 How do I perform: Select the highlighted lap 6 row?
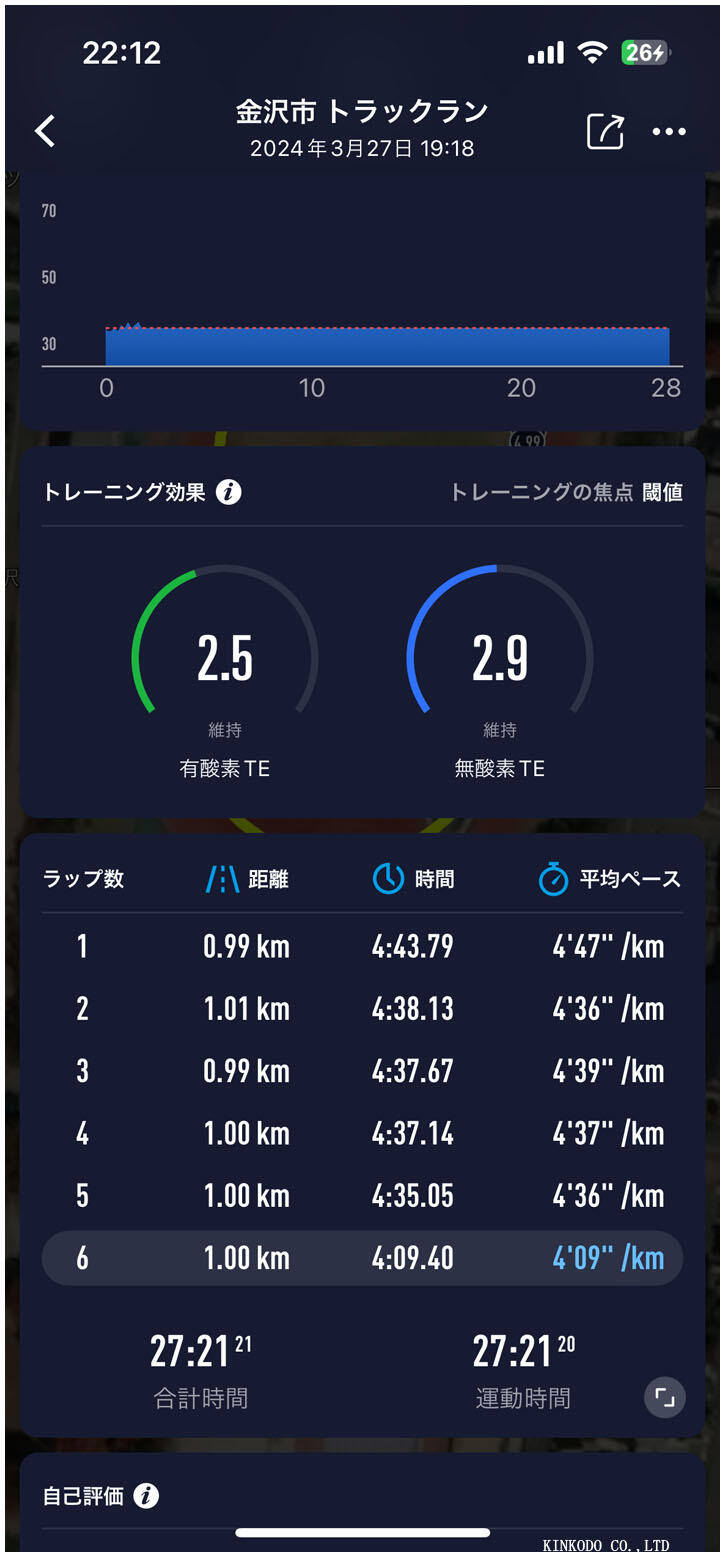tap(362, 1258)
